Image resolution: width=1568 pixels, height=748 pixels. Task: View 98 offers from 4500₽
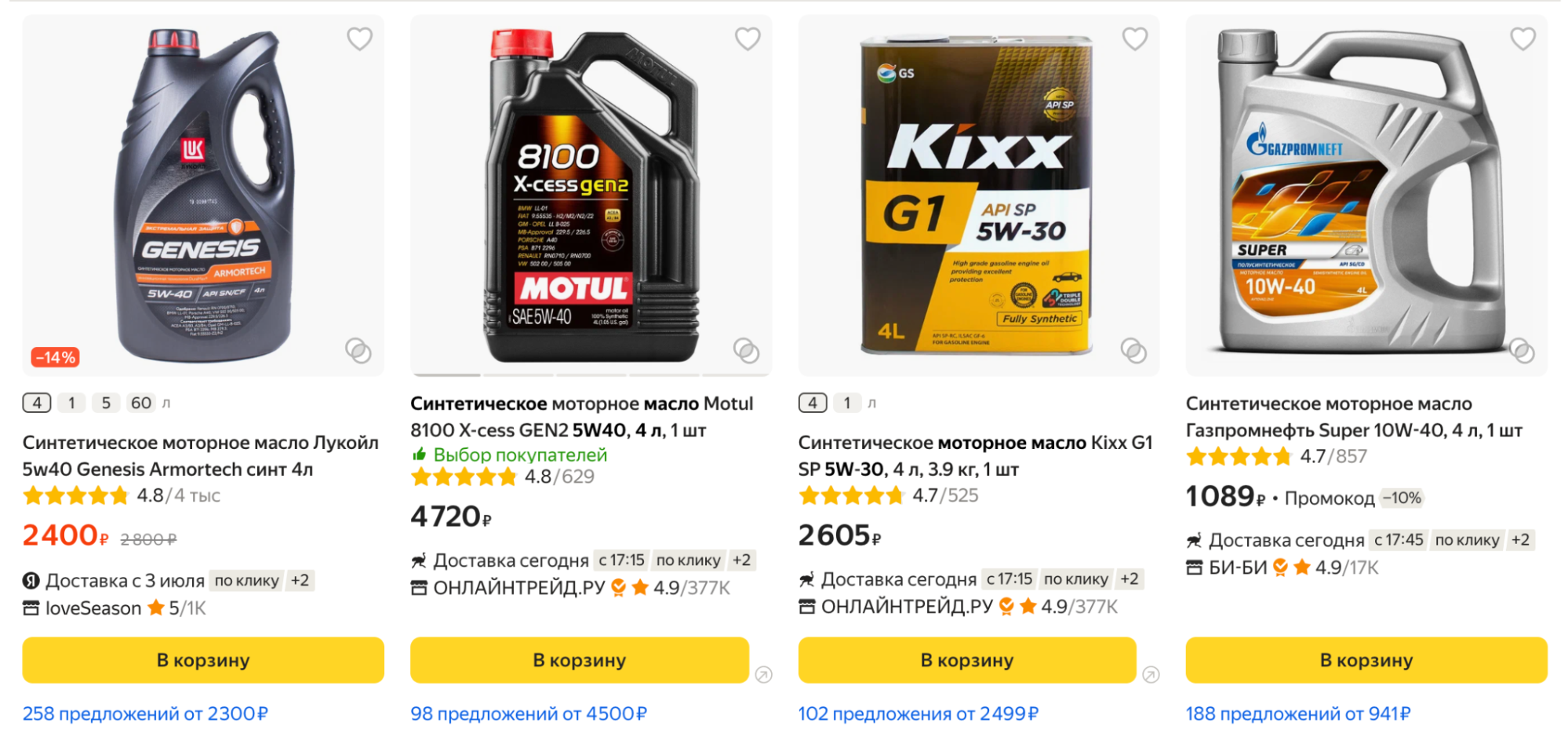coord(529,713)
